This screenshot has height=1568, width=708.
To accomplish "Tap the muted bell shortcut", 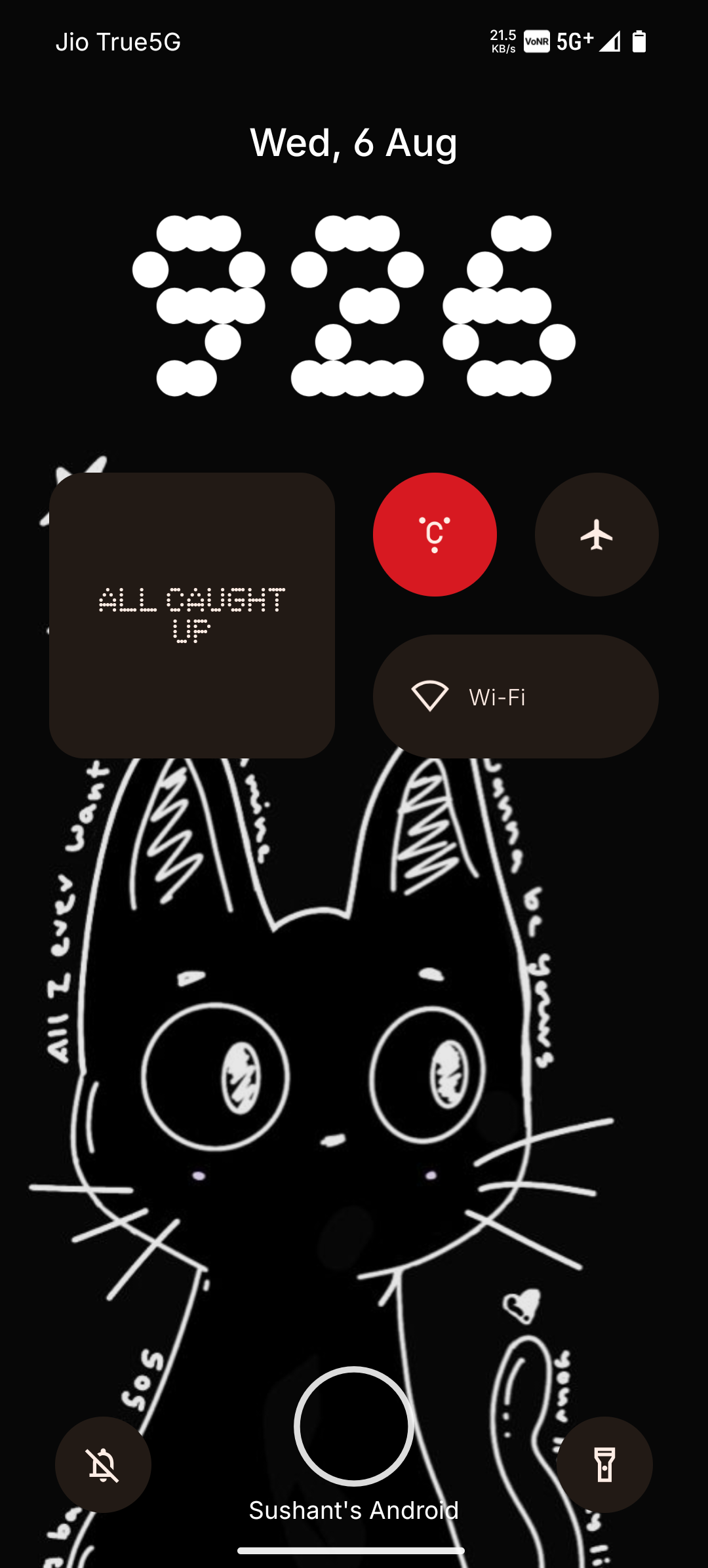I will tap(103, 1464).
